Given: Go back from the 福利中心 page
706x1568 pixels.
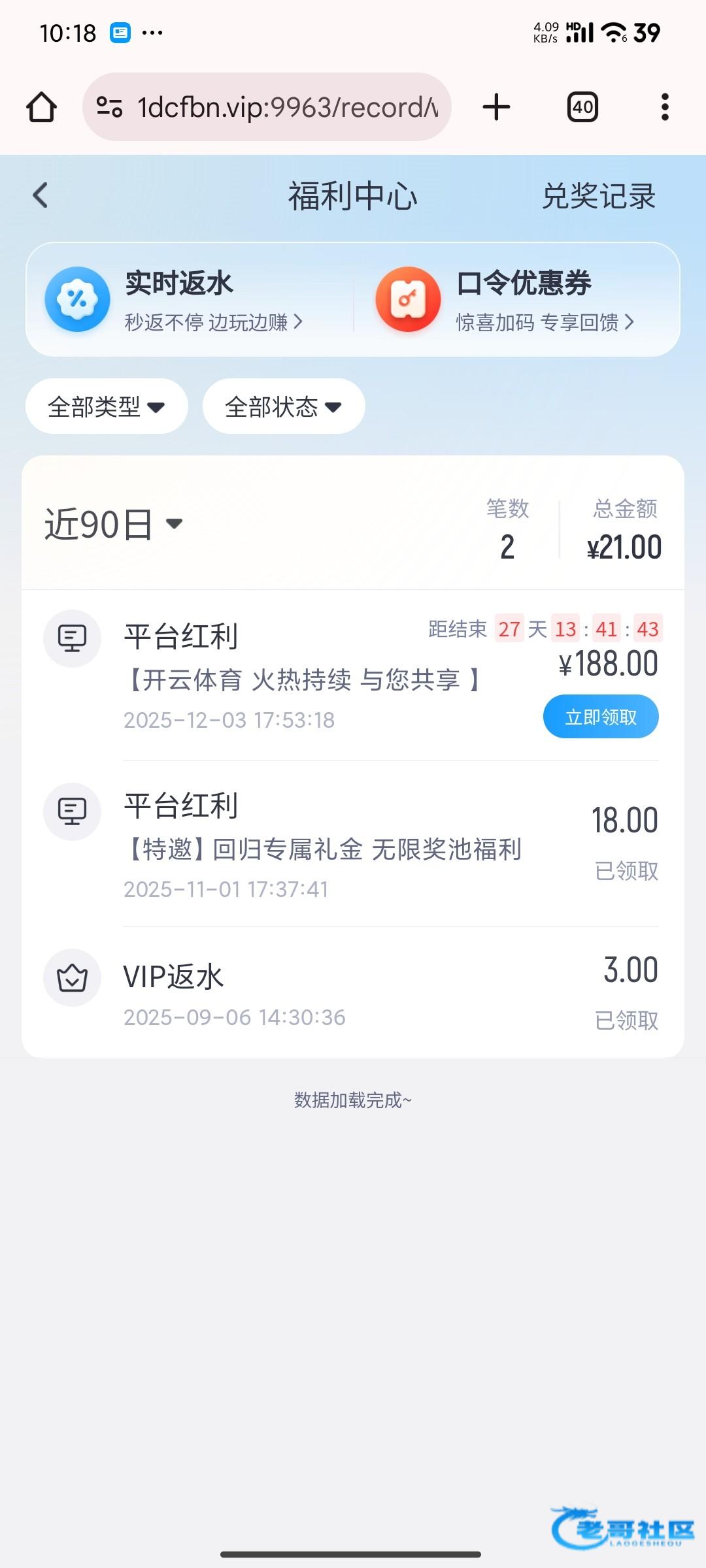Looking at the screenshot, I should coord(41,195).
